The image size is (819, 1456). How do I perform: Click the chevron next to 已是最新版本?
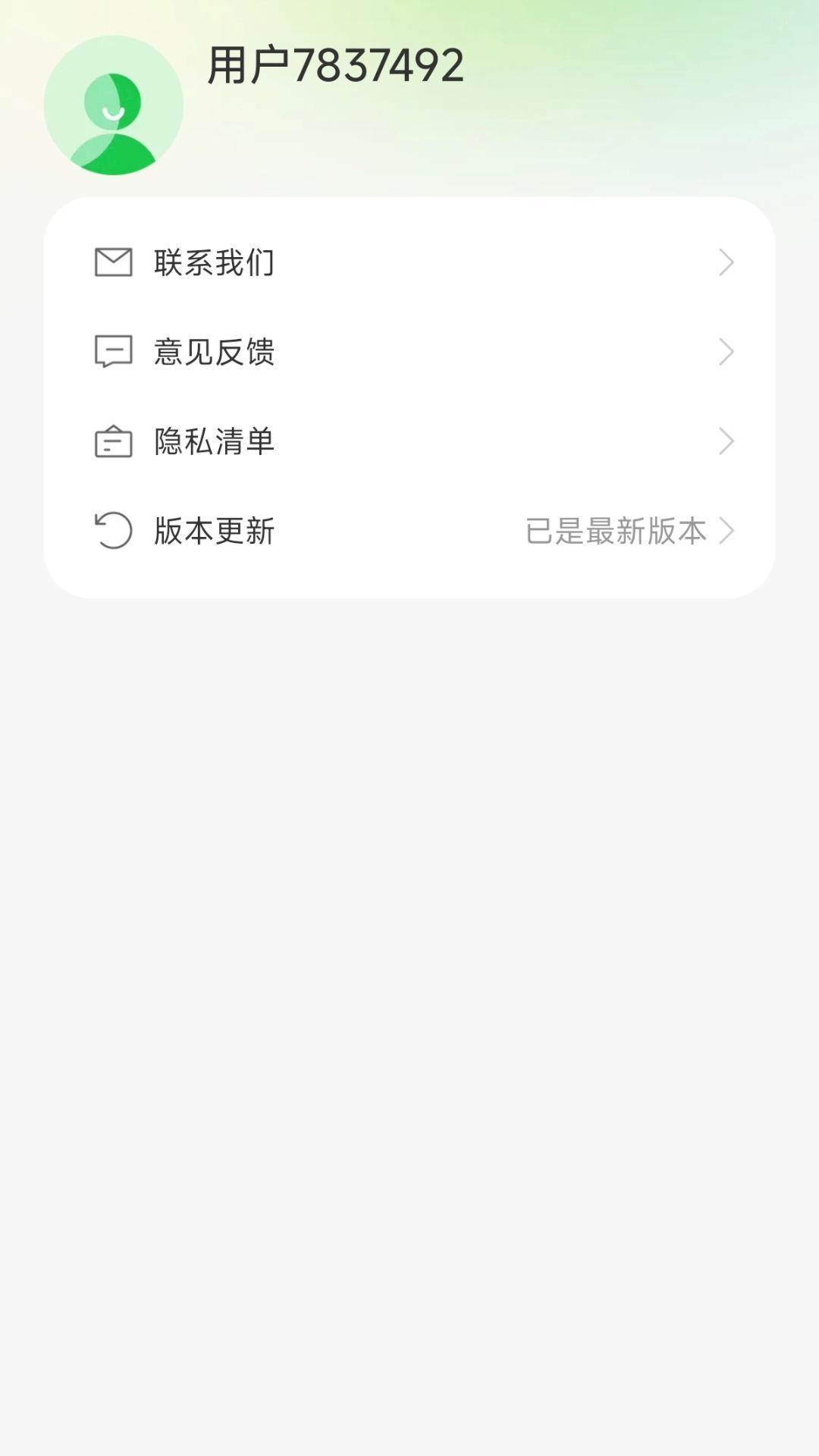pos(726,531)
